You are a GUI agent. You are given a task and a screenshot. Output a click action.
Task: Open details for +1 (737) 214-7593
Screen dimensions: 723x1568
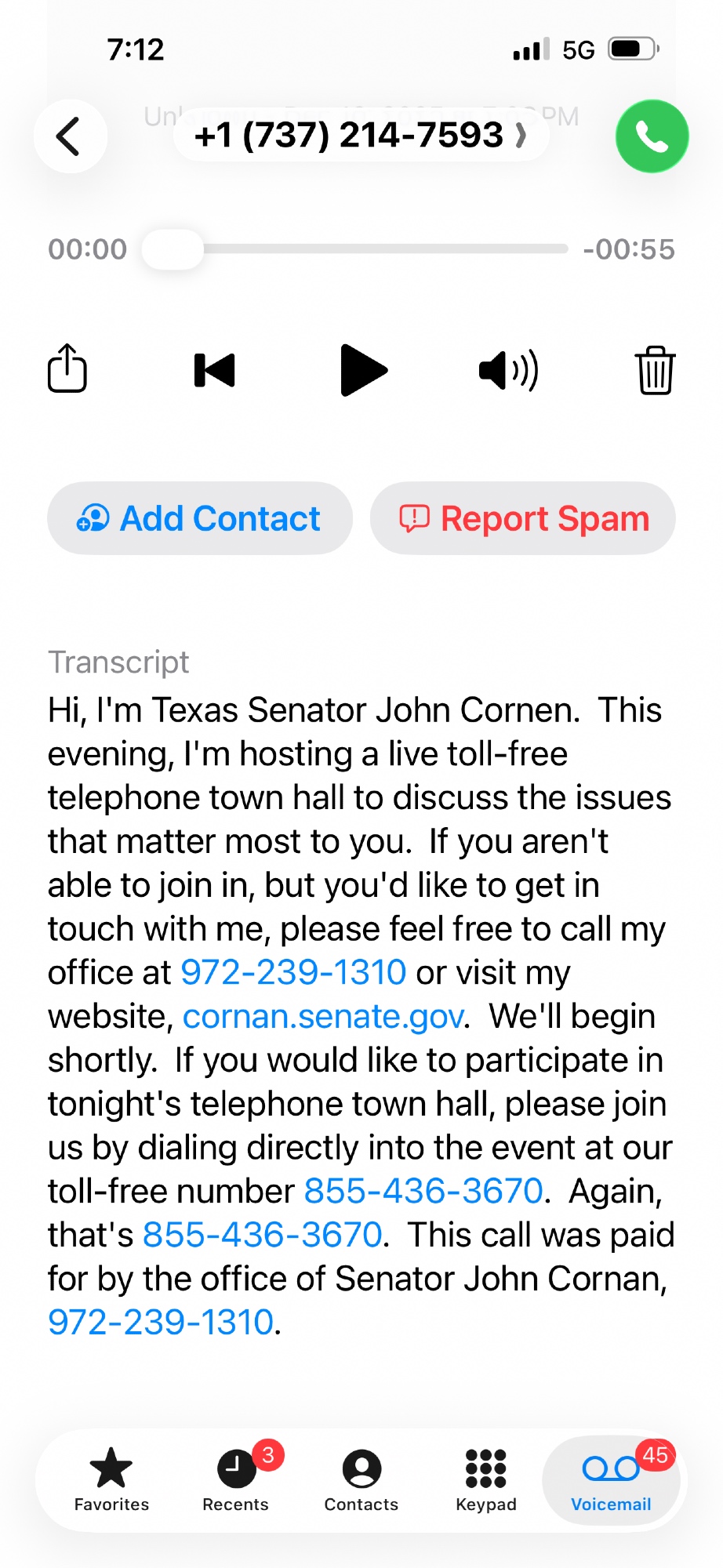pyautogui.click(x=361, y=135)
